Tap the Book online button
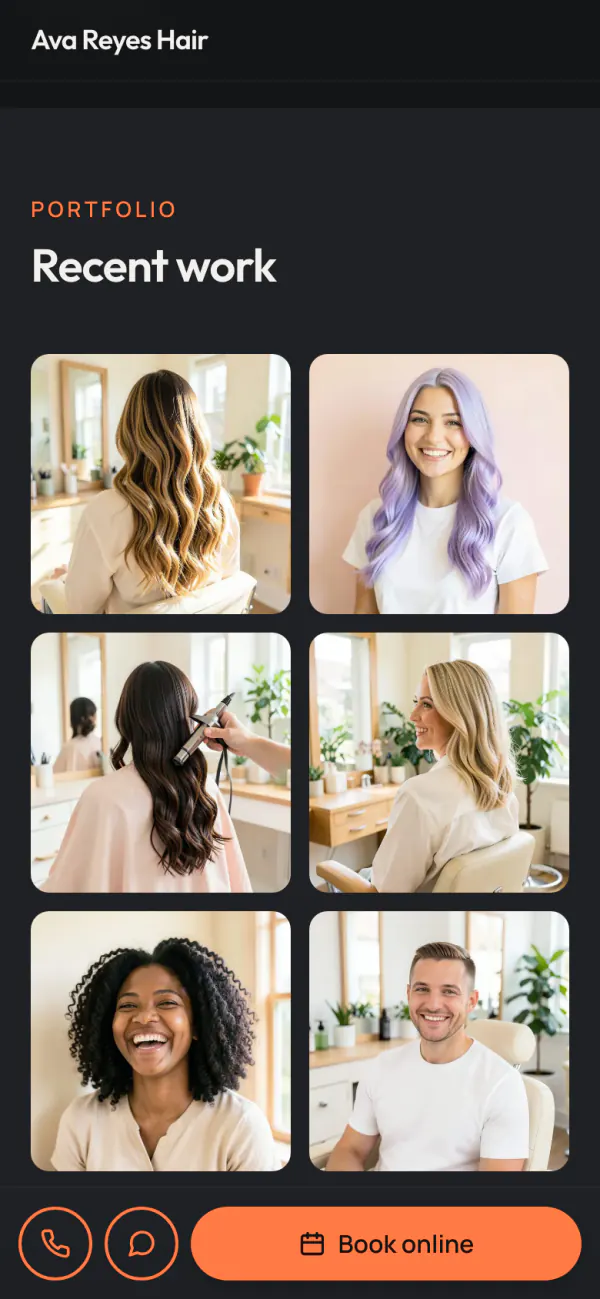Image resolution: width=600 pixels, height=1299 pixels. (386, 1244)
